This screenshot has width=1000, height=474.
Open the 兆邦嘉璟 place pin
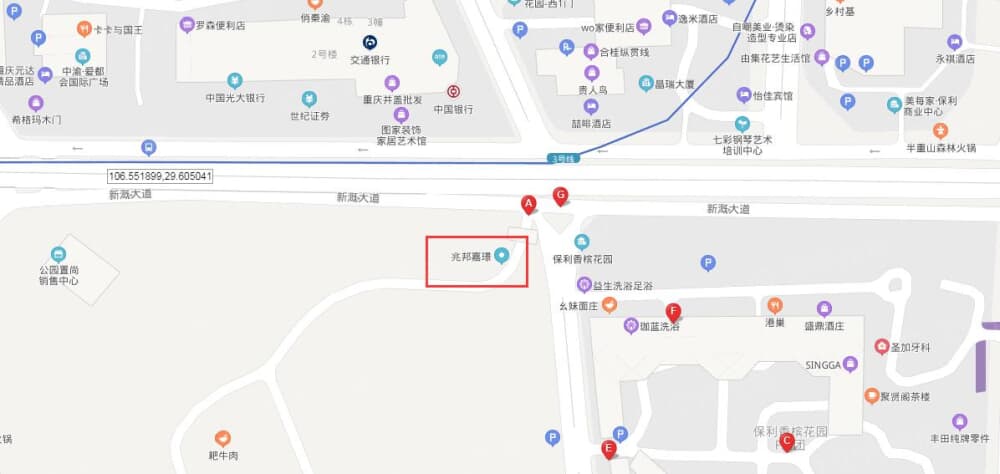[x=502, y=257]
